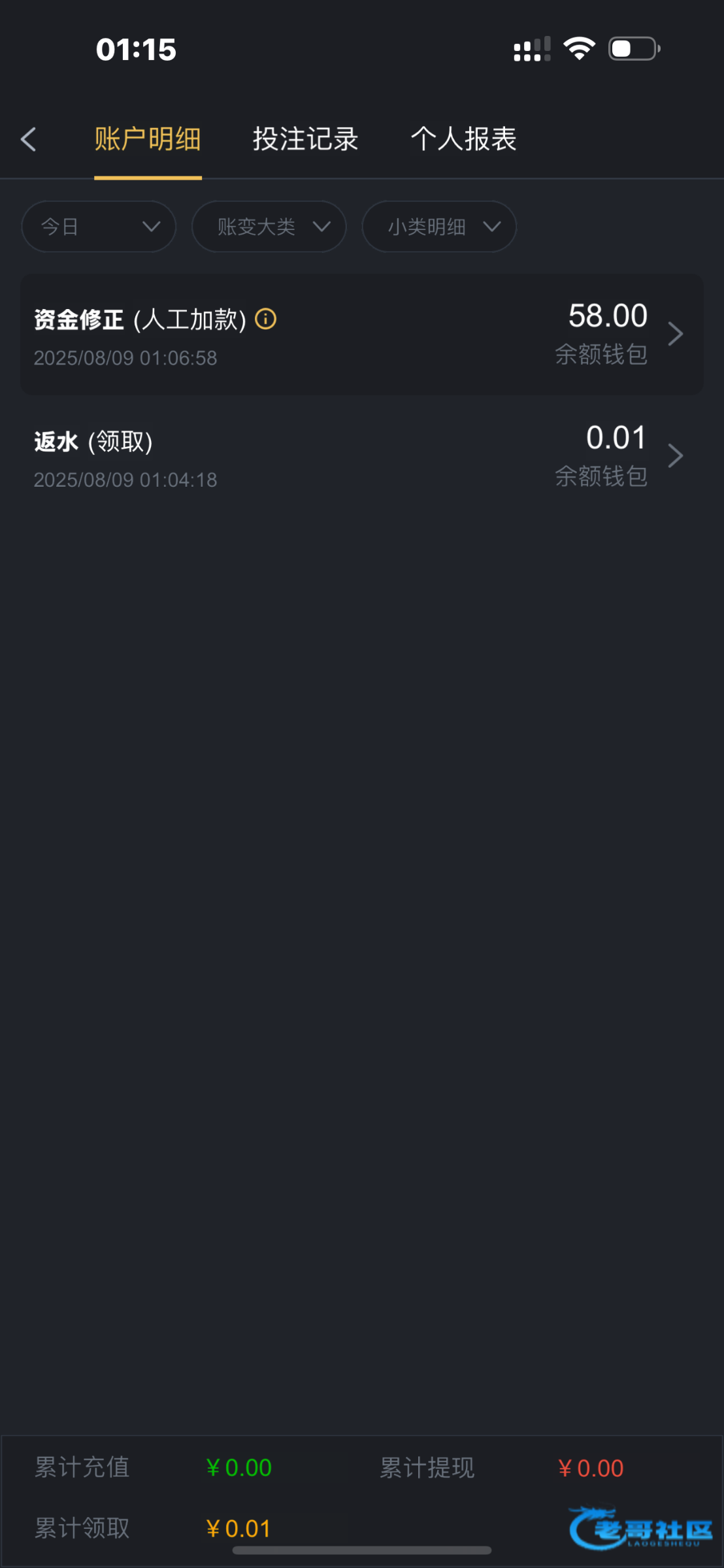The height and width of the screenshot is (1568, 724).
Task: Switch to the 个人报表 tab
Action: pos(463,139)
